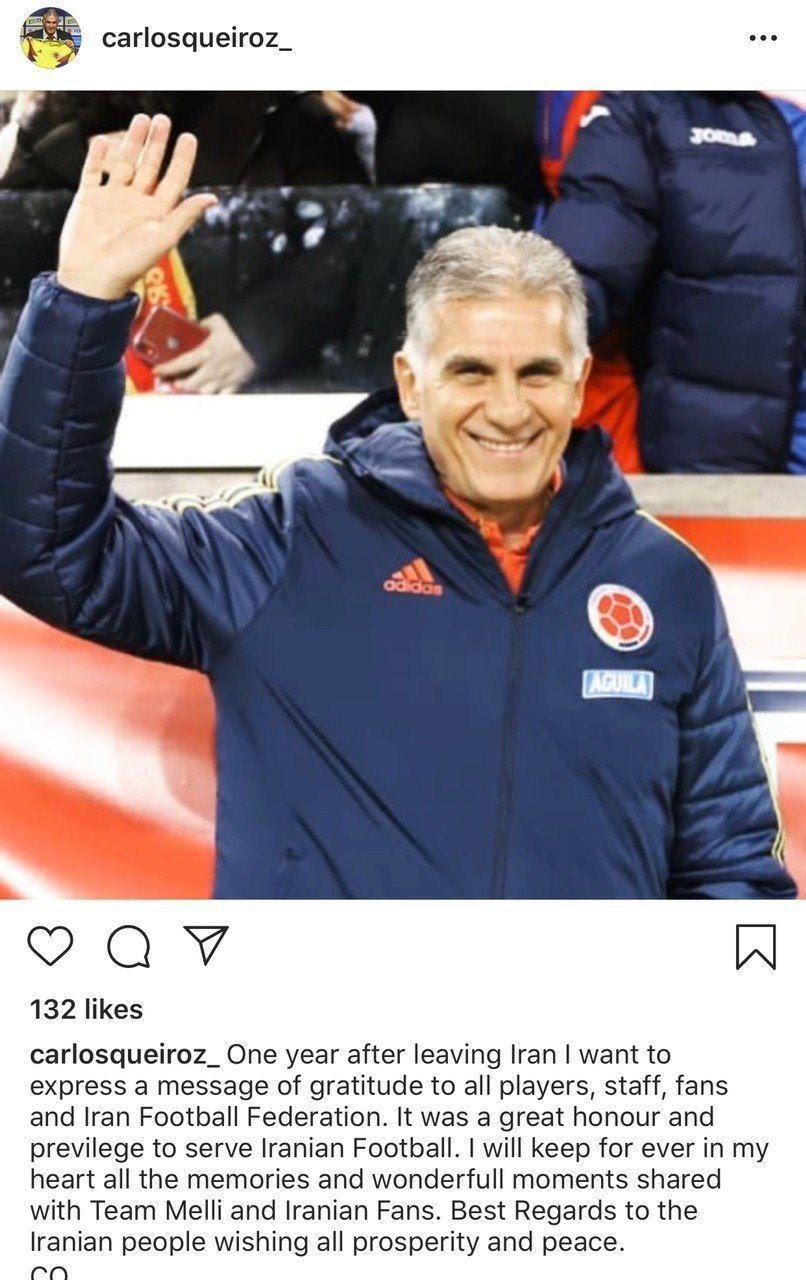
Task: Share the post via paper plane icon
Action: tap(207, 945)
